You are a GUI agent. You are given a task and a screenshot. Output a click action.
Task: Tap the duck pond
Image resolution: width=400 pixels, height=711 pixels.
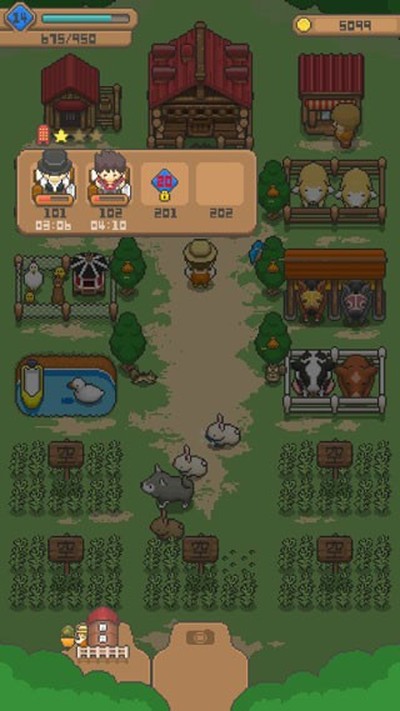66,386
